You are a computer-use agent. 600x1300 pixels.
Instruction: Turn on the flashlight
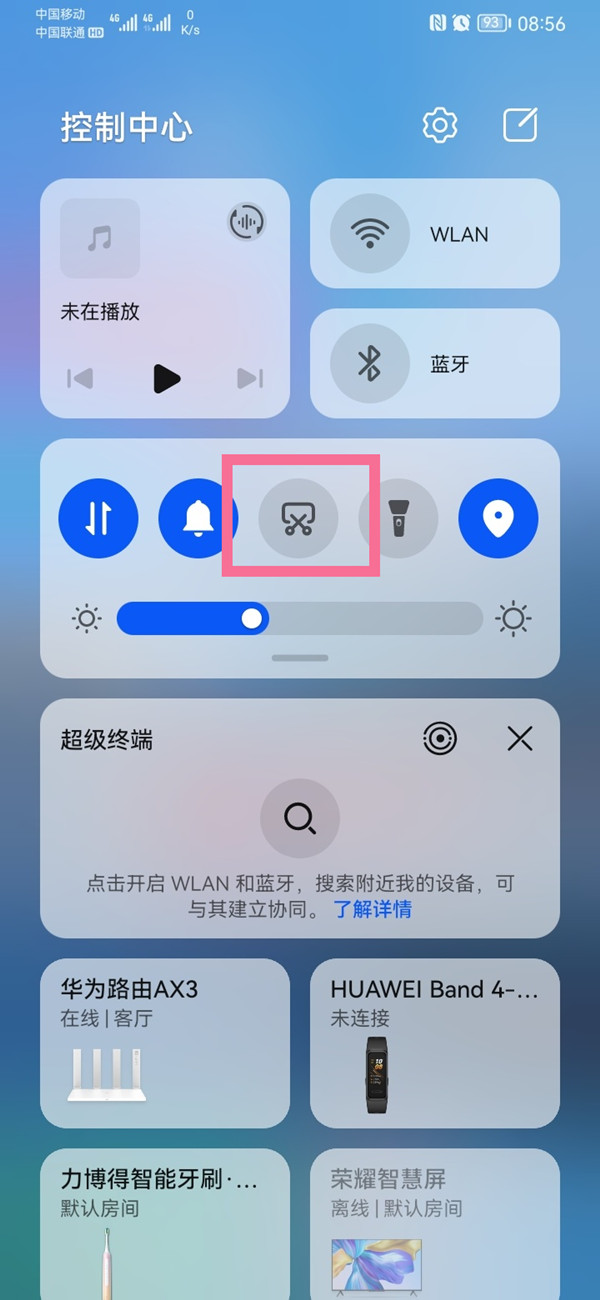(398, 519)
